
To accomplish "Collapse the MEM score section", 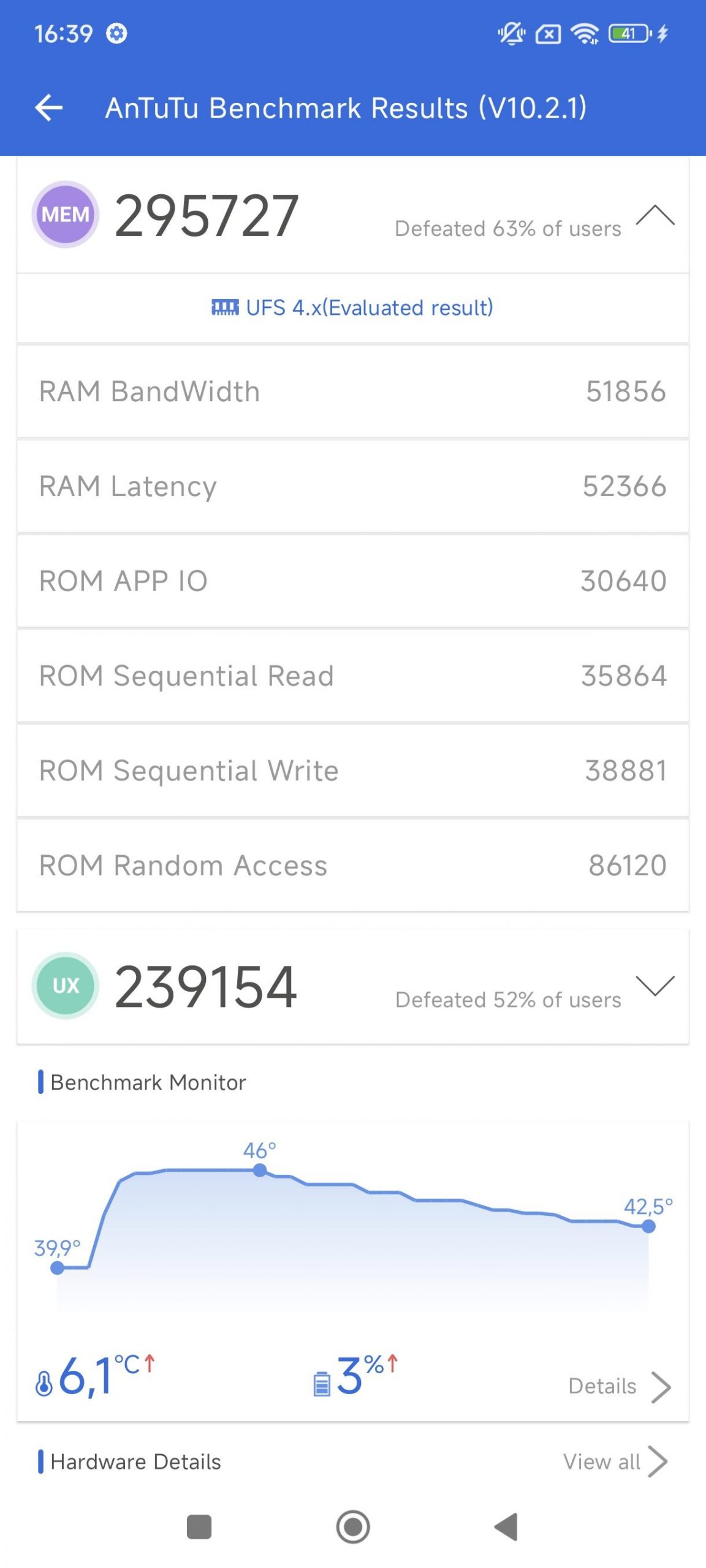I will pos(655,216).
